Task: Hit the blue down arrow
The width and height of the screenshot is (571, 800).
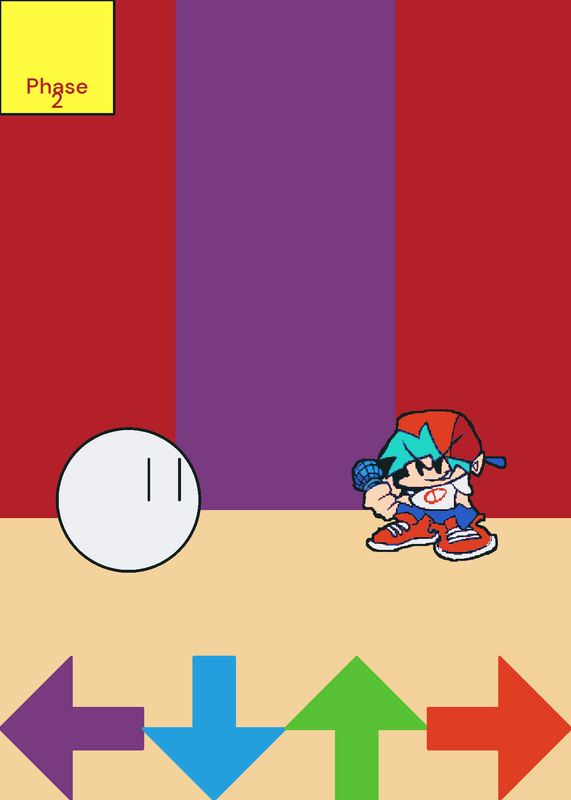Action: pyautogui.click(x=214, y=728)
